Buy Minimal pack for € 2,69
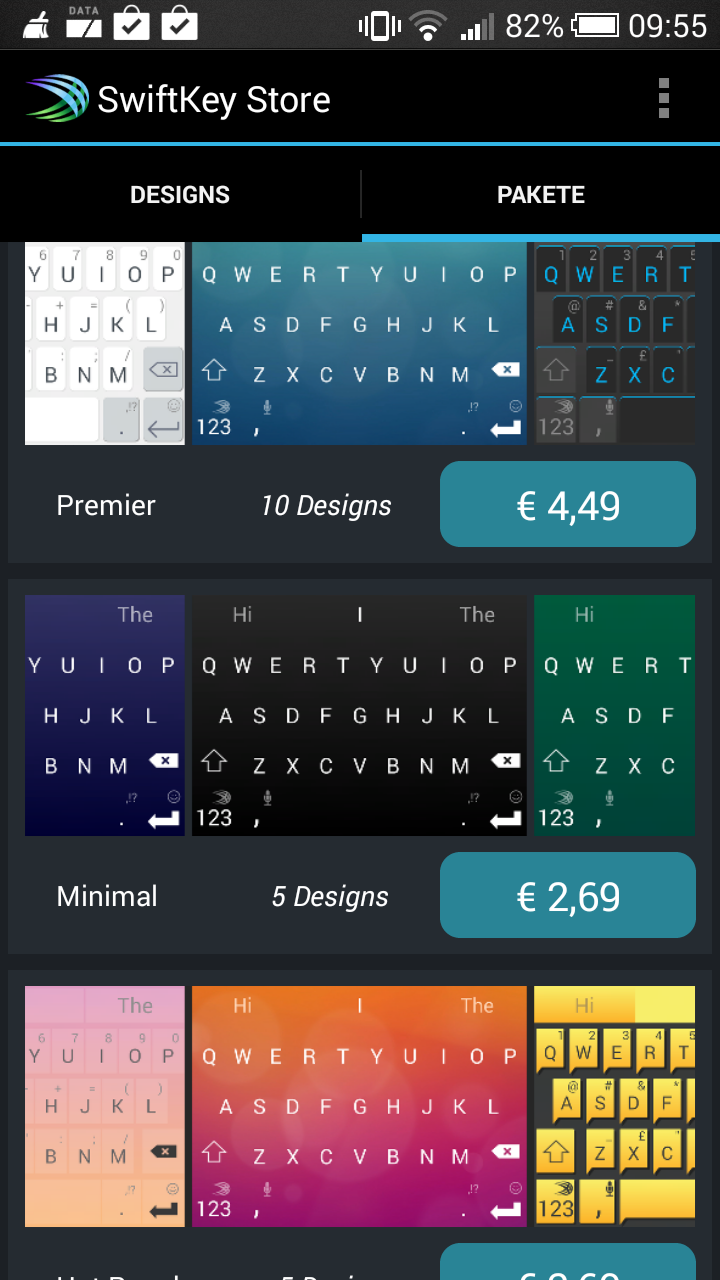720x1280 pixels. 567,896
